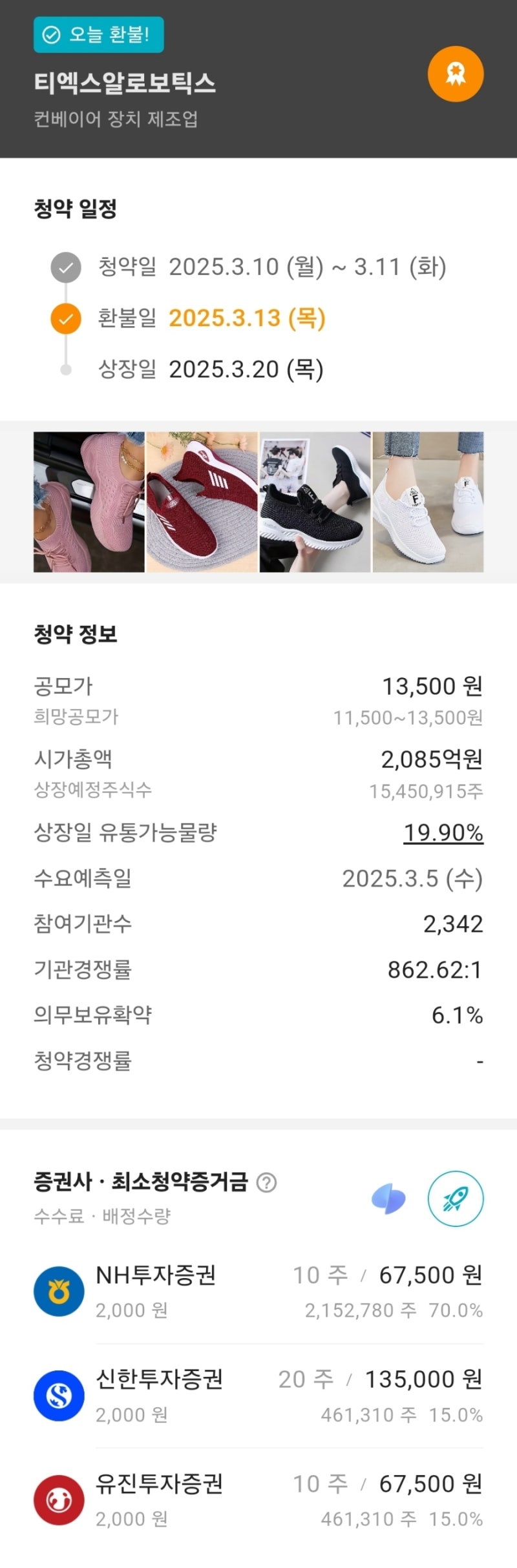Open the 19.90% circulating supply link
Image resolution: width=517 pixels, height=1568 pixels.
click(x=443, y=832)
